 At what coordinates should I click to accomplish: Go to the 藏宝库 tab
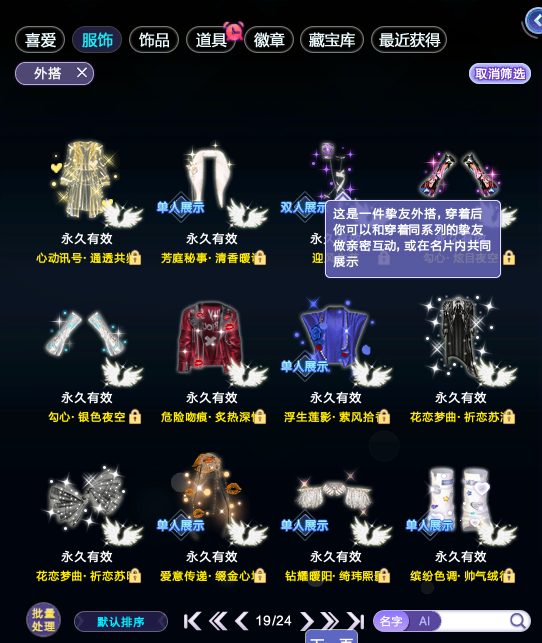(332, 40)
